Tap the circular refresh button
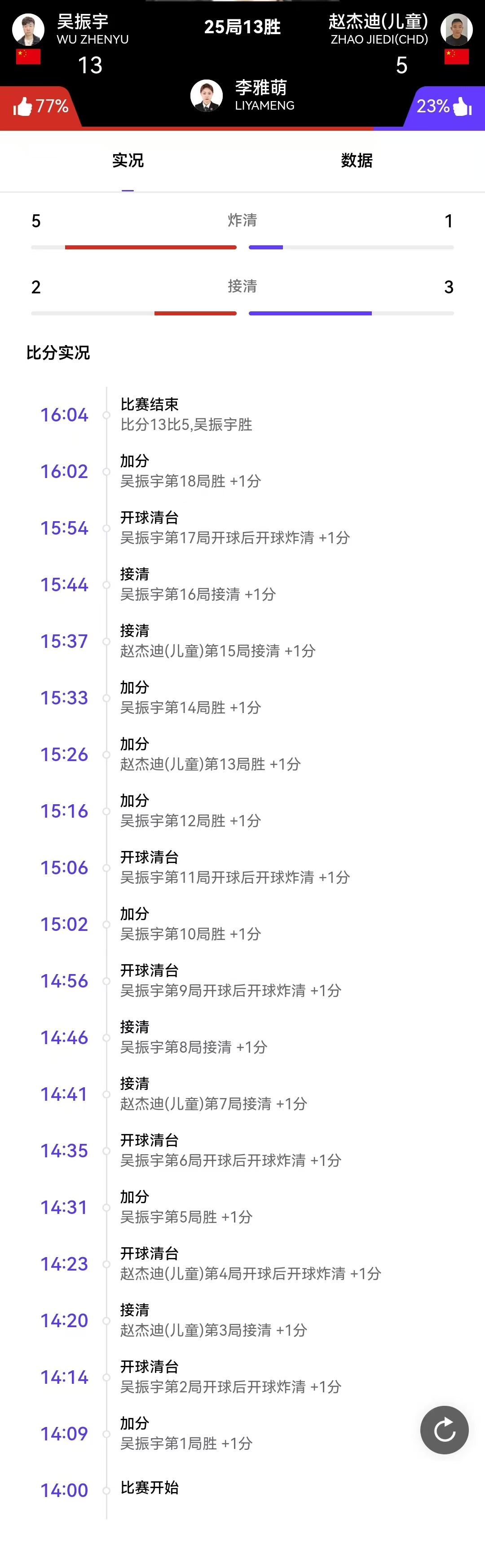The height and width of the screenshot is (1568, 485). [x=444, y=1429]
